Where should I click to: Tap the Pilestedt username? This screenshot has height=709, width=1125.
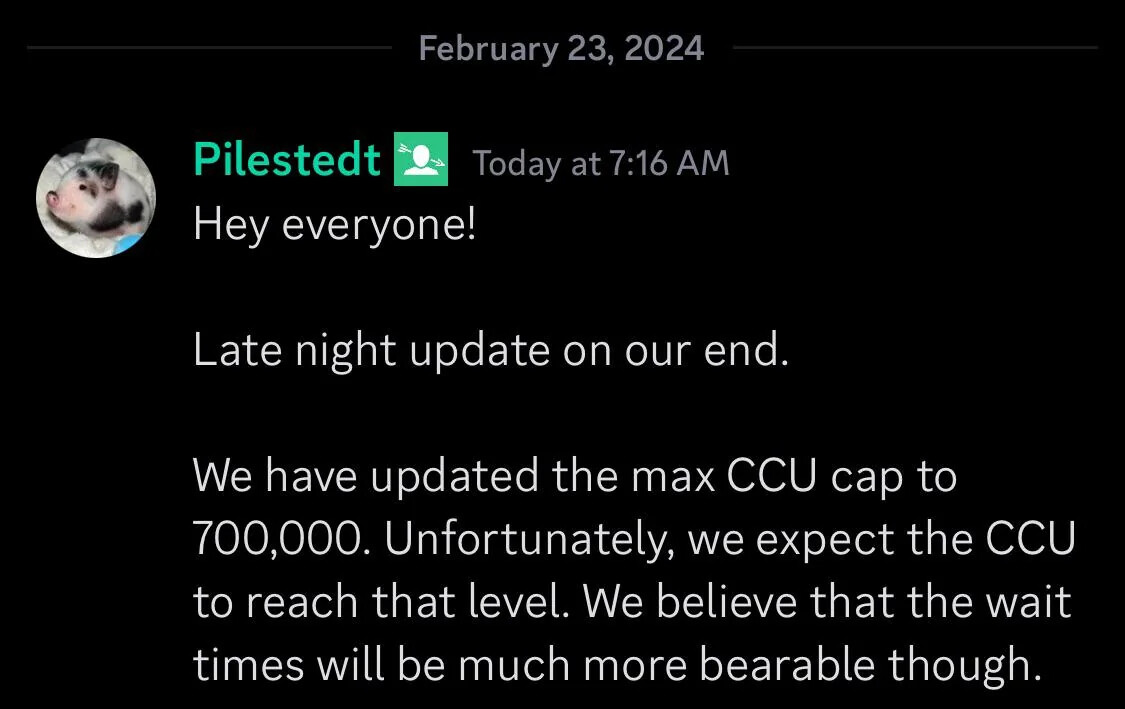coord(286,160)
